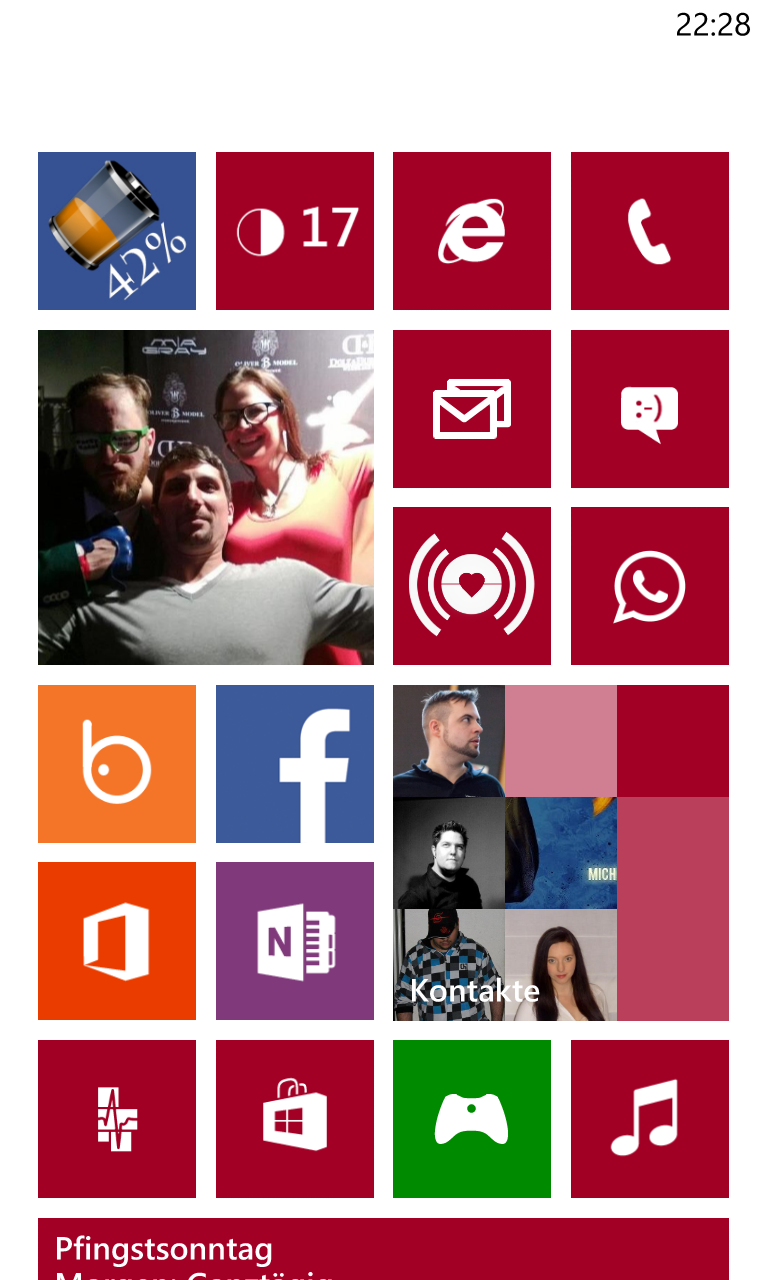Open the email envelope tile

[472, 409]
